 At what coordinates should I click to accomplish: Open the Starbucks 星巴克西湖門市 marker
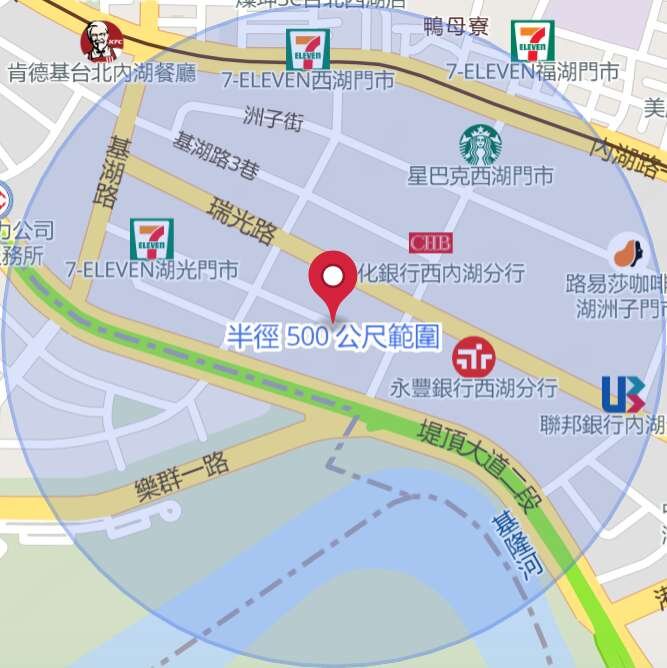coord(480,145)
